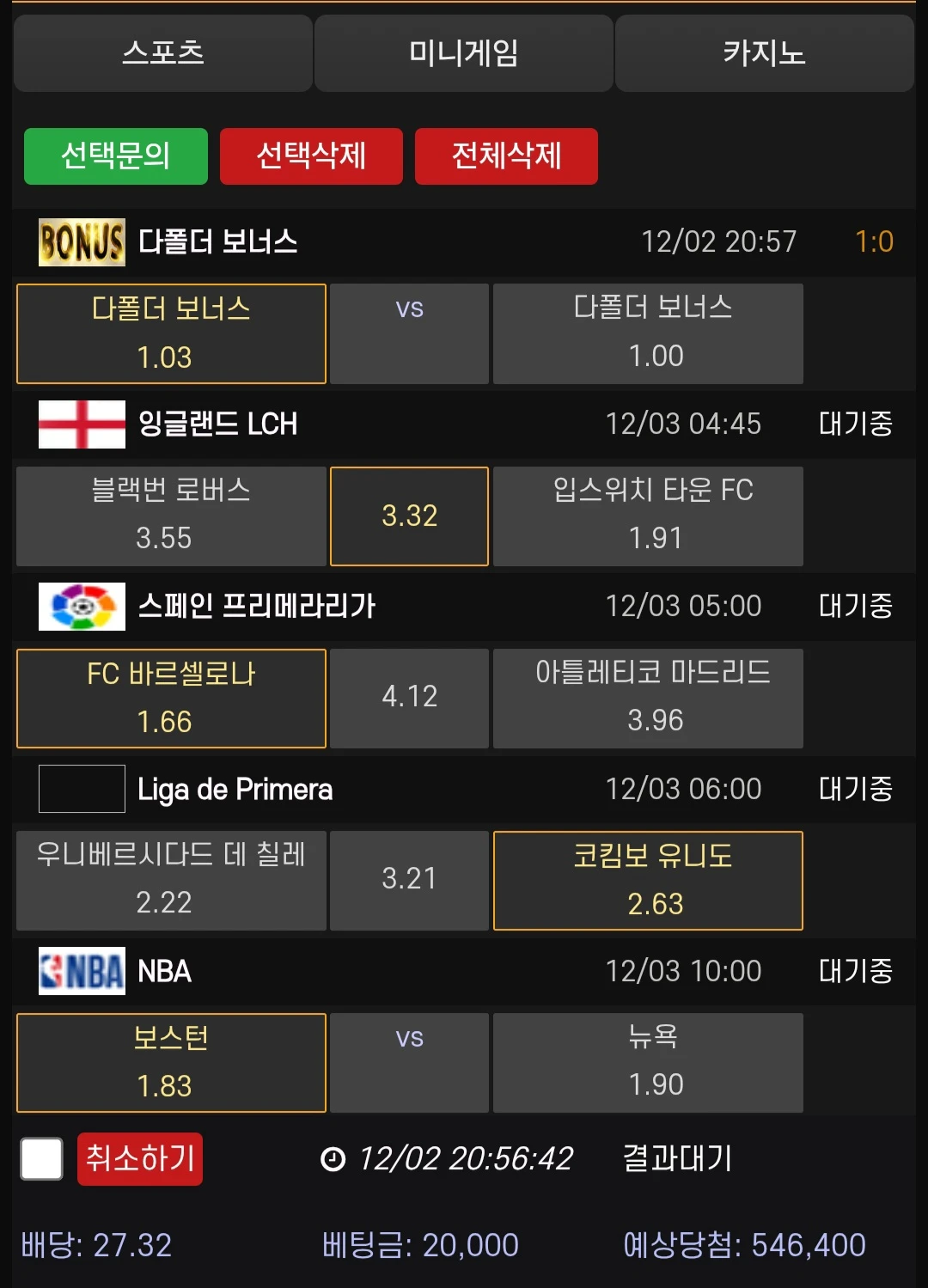Pick 보스턴 at odds 1.83
The height and width of the screenshot is (1288, 928).
171,1062
